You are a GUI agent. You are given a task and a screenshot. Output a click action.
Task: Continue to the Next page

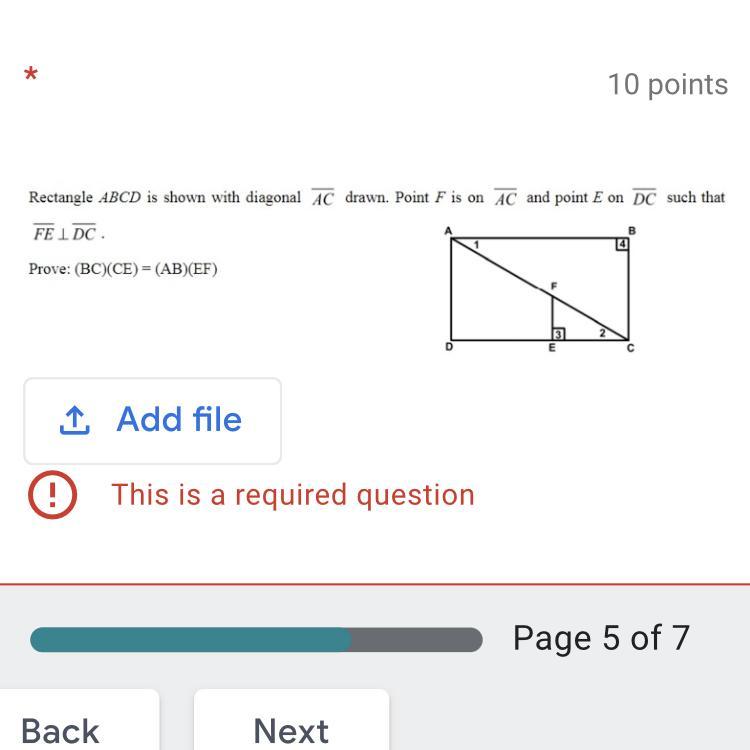(x=291, y=728)
